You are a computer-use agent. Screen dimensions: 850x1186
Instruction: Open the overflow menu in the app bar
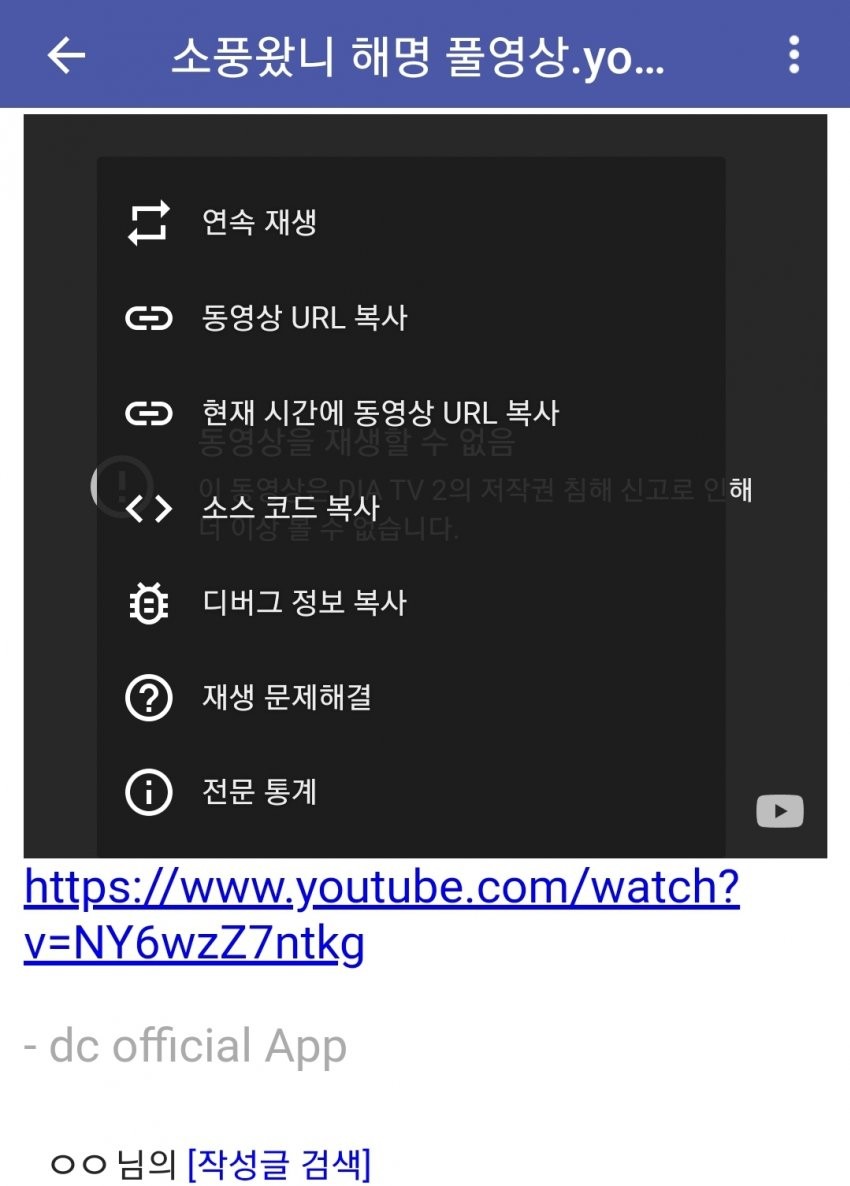coord(793,55)
